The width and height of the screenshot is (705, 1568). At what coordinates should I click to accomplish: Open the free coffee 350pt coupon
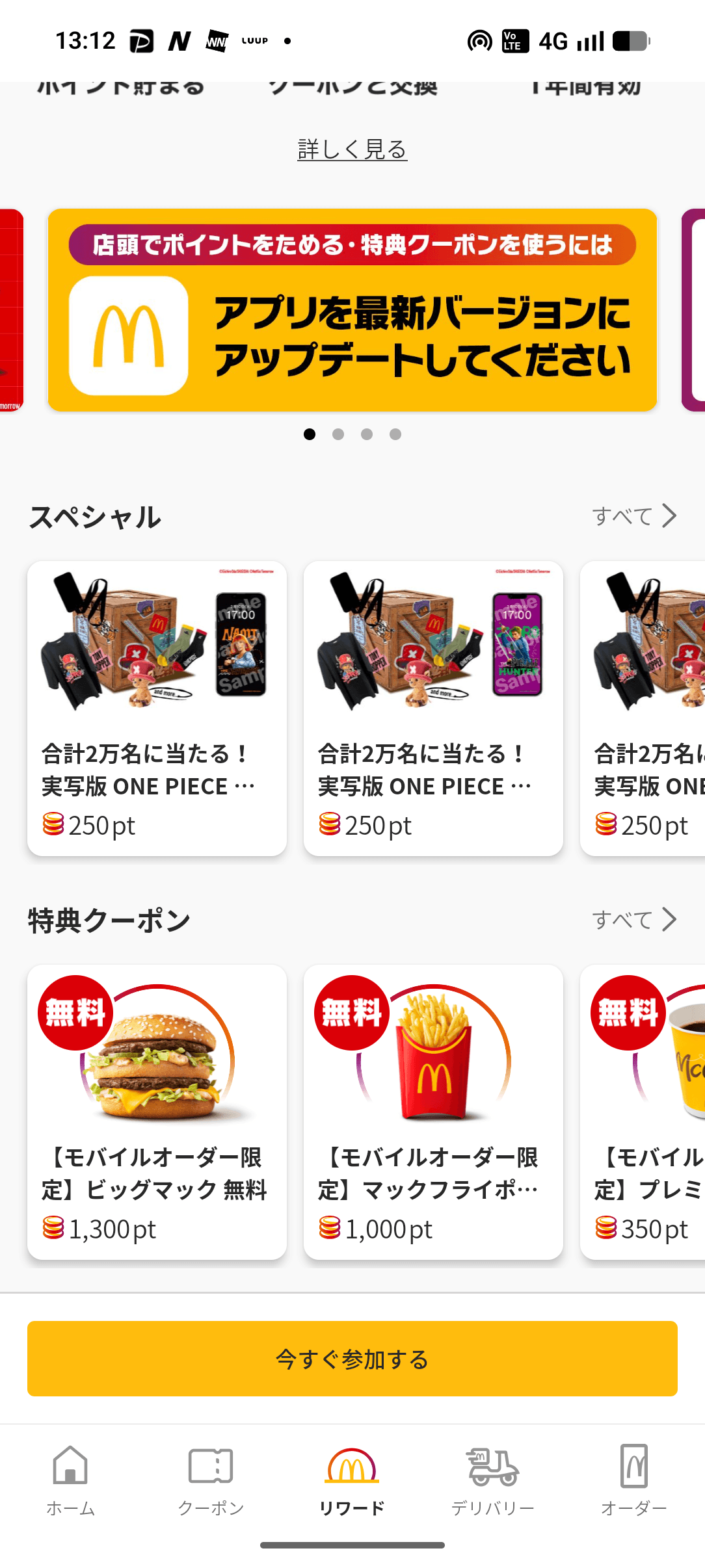tap(644, 1112)
